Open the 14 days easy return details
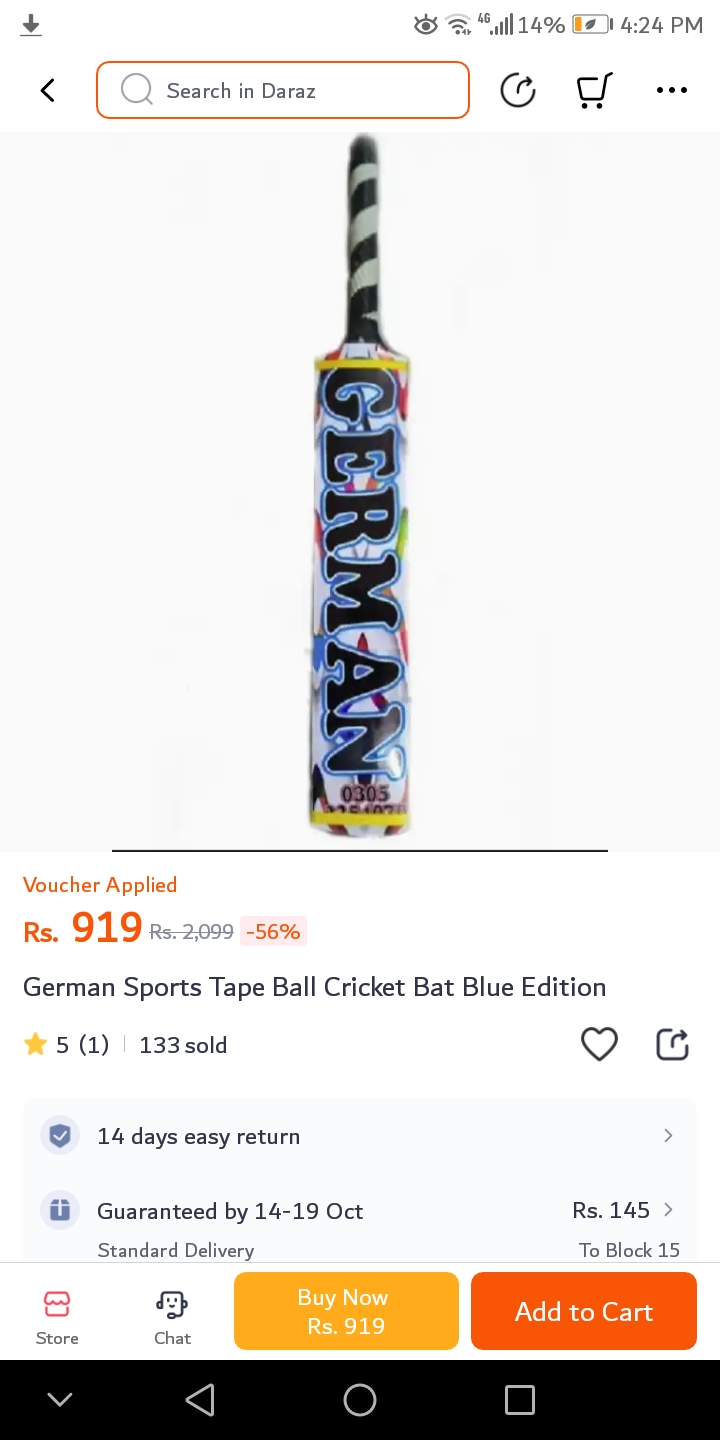Screen dimensions: 720x1440 click(x=360, y=1136)
